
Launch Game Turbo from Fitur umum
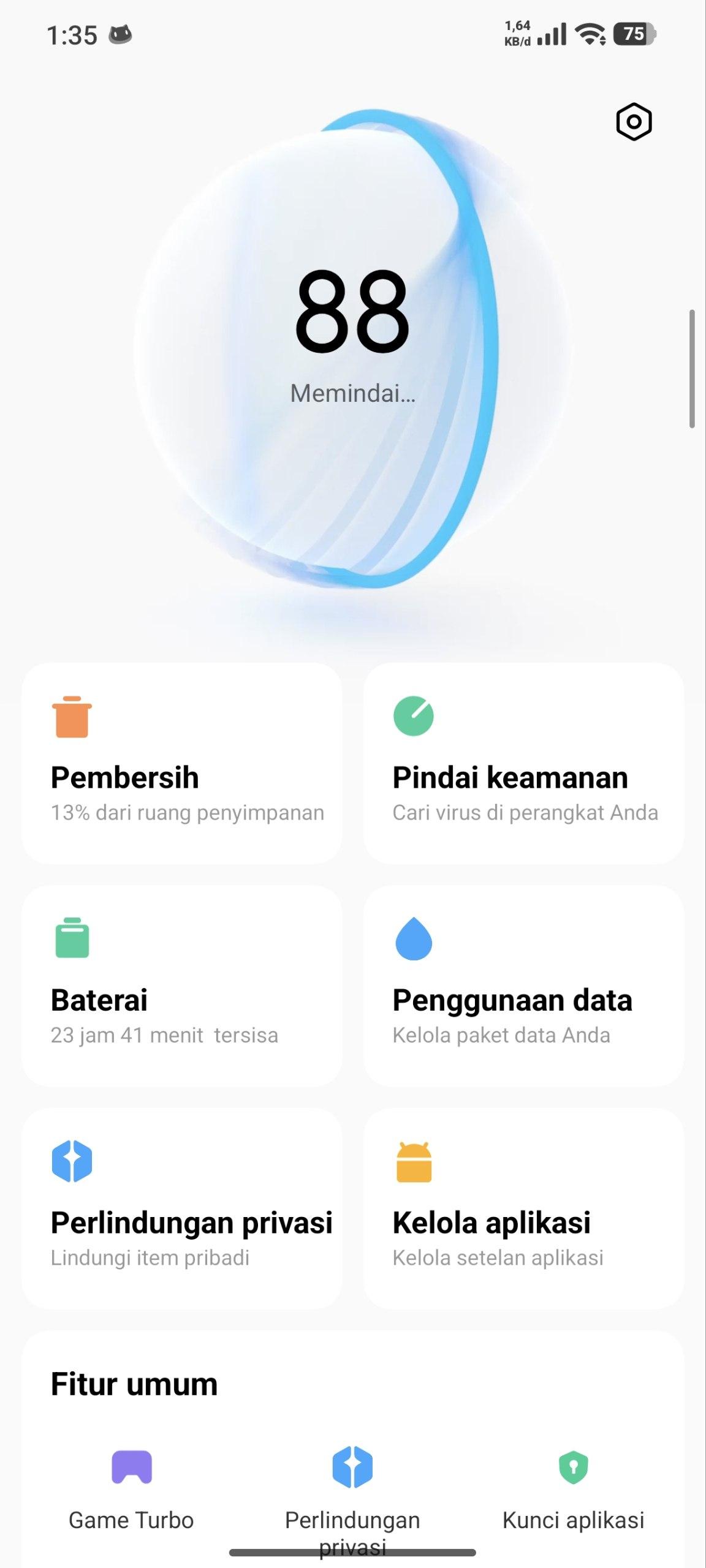(x=131, y=1485)
